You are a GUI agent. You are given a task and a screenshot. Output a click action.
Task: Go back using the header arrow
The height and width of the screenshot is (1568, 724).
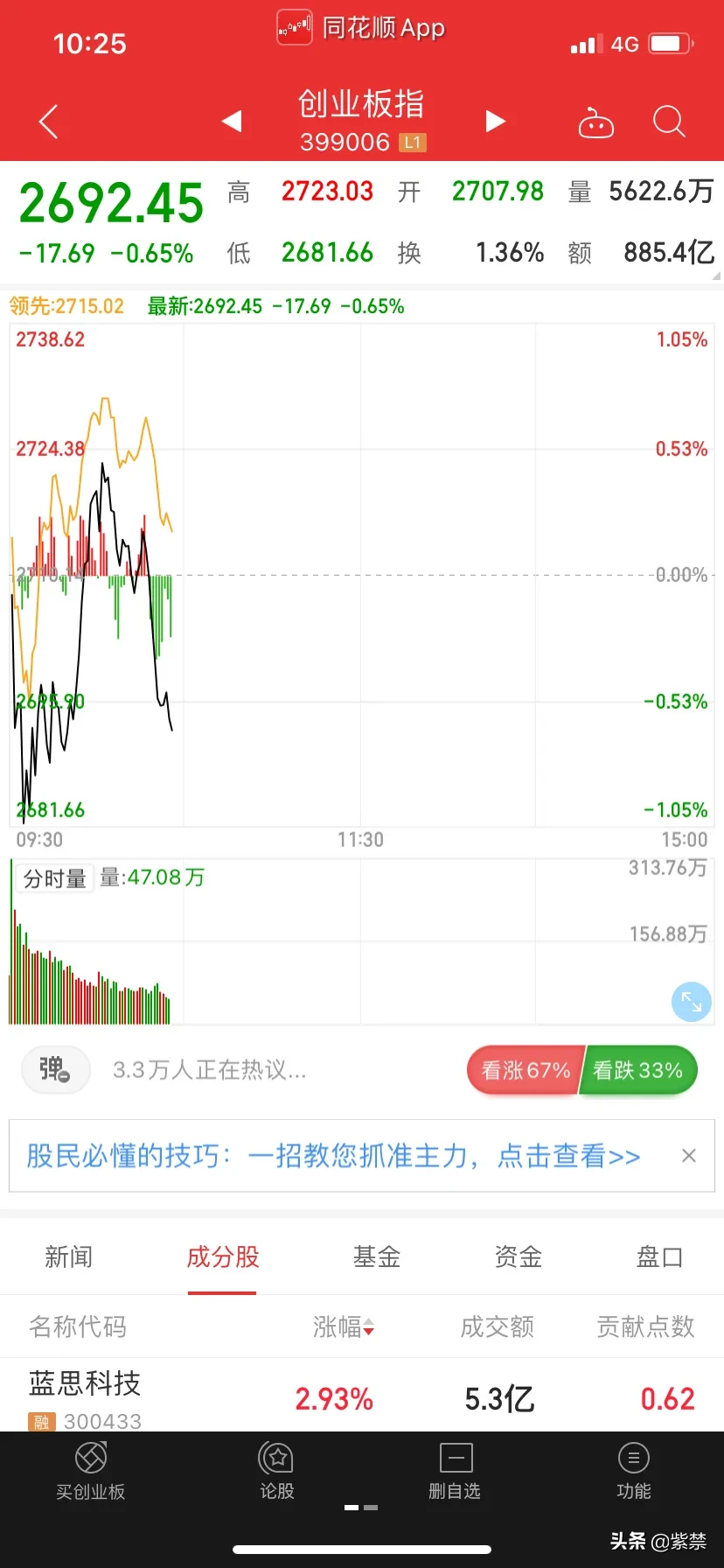pos(49,122)
